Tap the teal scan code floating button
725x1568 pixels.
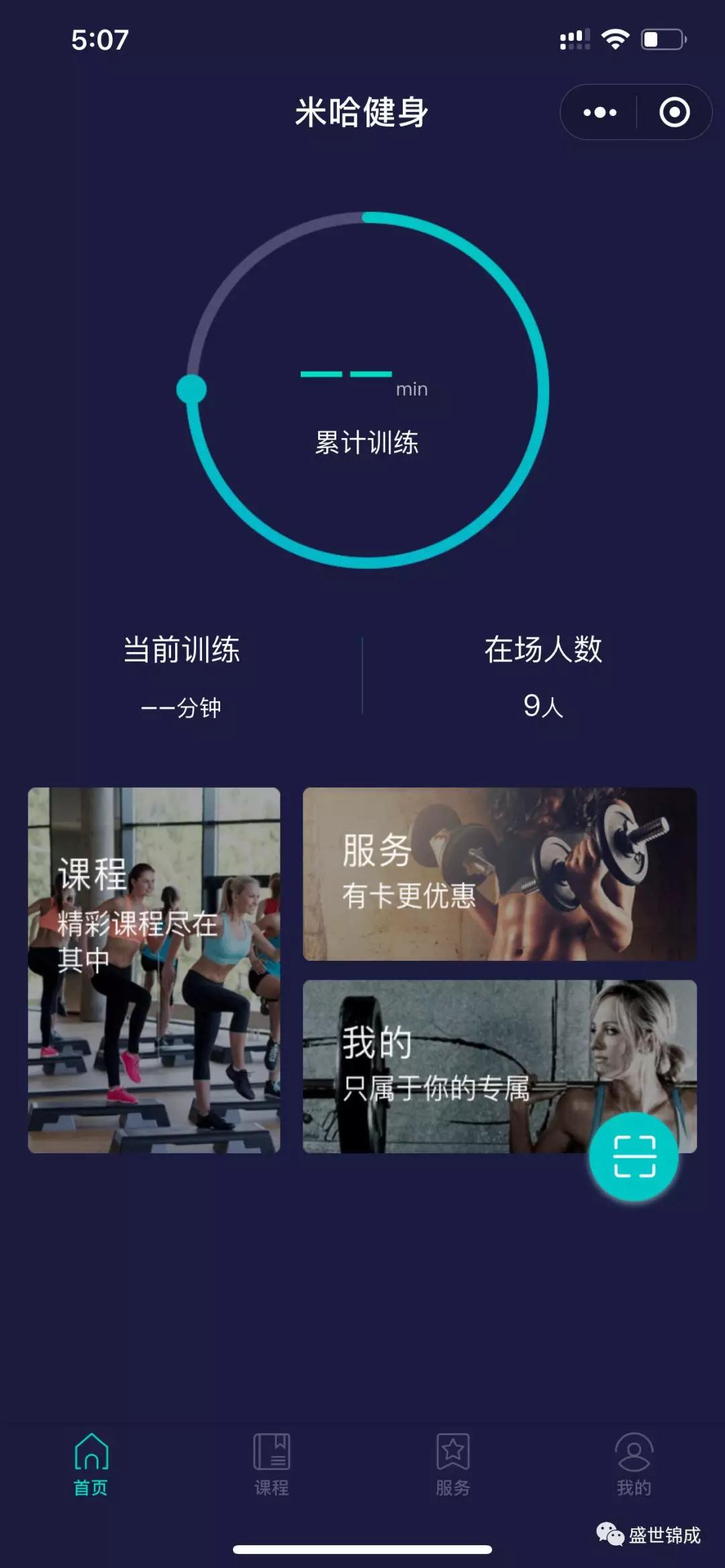(x=634, y=1156)
